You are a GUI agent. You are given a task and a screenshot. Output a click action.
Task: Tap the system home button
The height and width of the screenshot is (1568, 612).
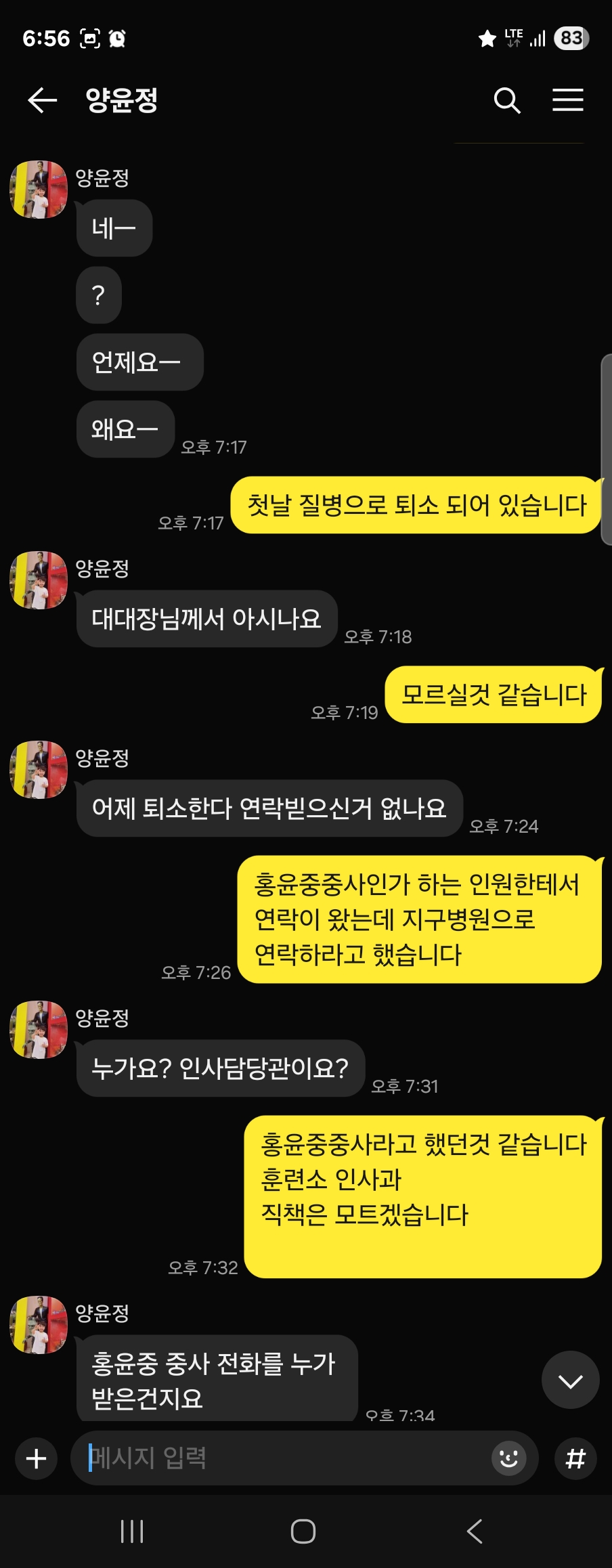pos(303,1531)
